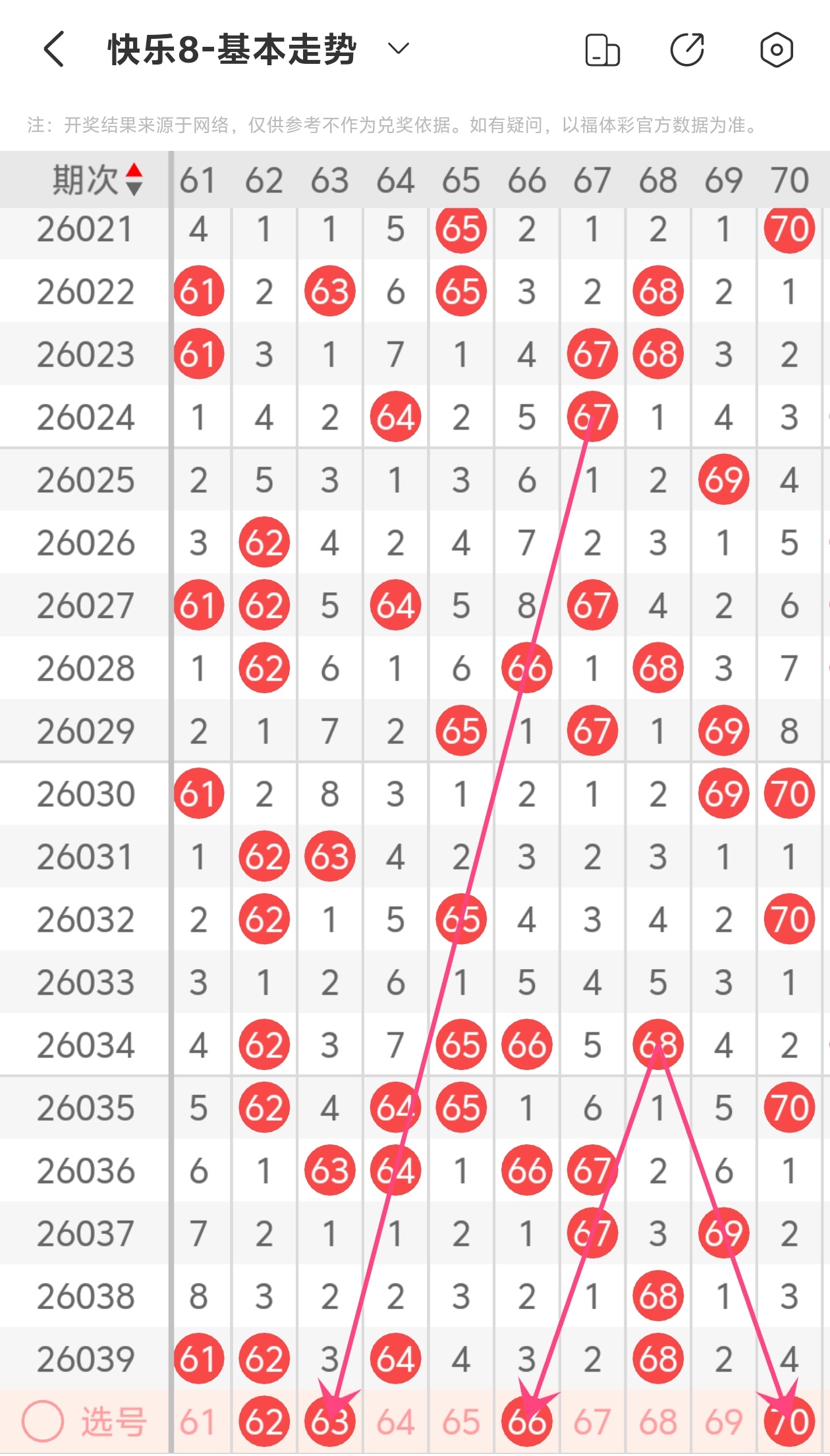Tap the circle beside 选号
The height and width of the screenshot is (1456, 830).
(43, 1422)
